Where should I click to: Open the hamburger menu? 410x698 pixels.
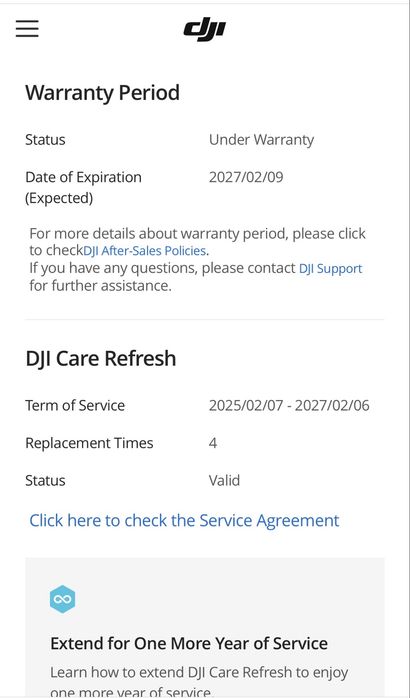point(27,28)
